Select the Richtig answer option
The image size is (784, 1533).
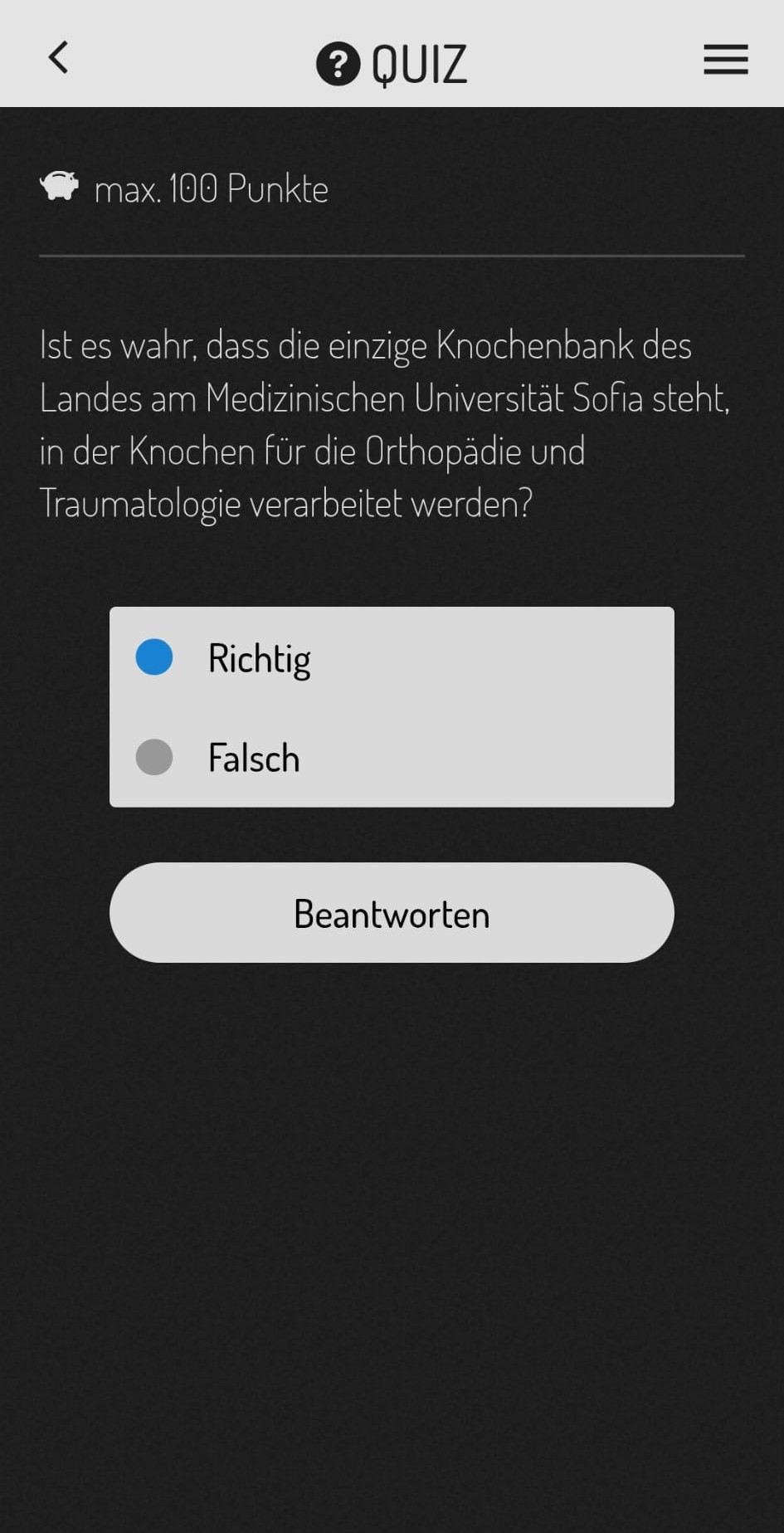[x=154, y=657]
